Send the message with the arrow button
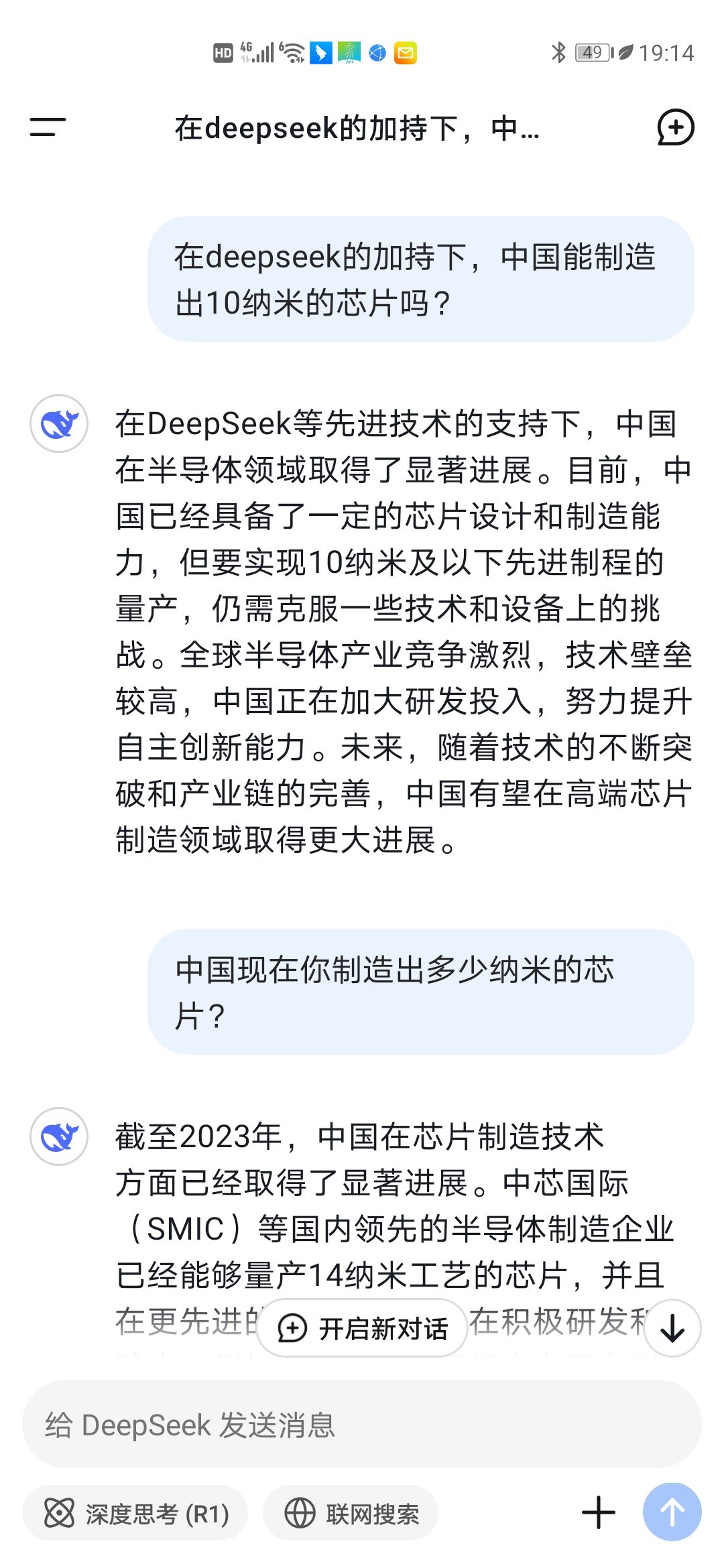The height and width of the screenshot is (1568, 724). click(x=672, y=1512)
